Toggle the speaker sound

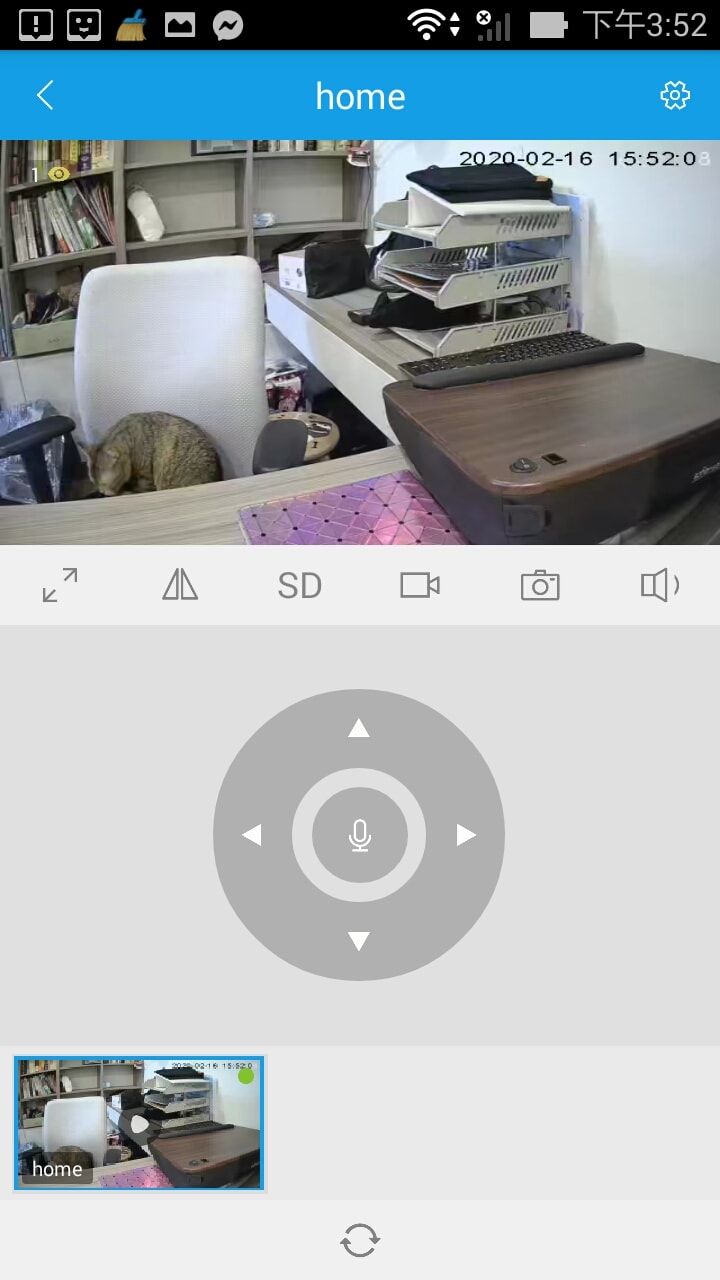click(x=660, y=585)
